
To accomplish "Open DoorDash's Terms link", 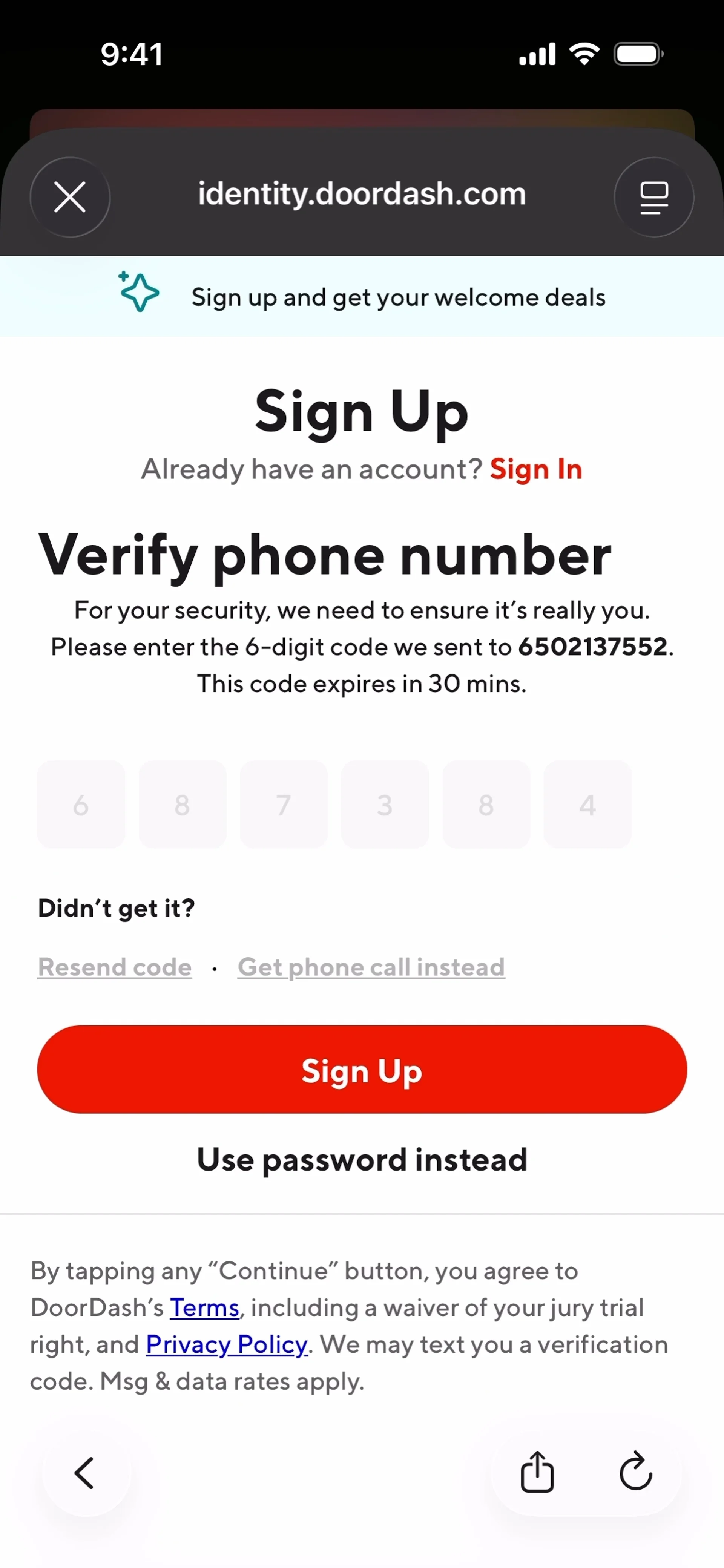I will (204, 1307).
